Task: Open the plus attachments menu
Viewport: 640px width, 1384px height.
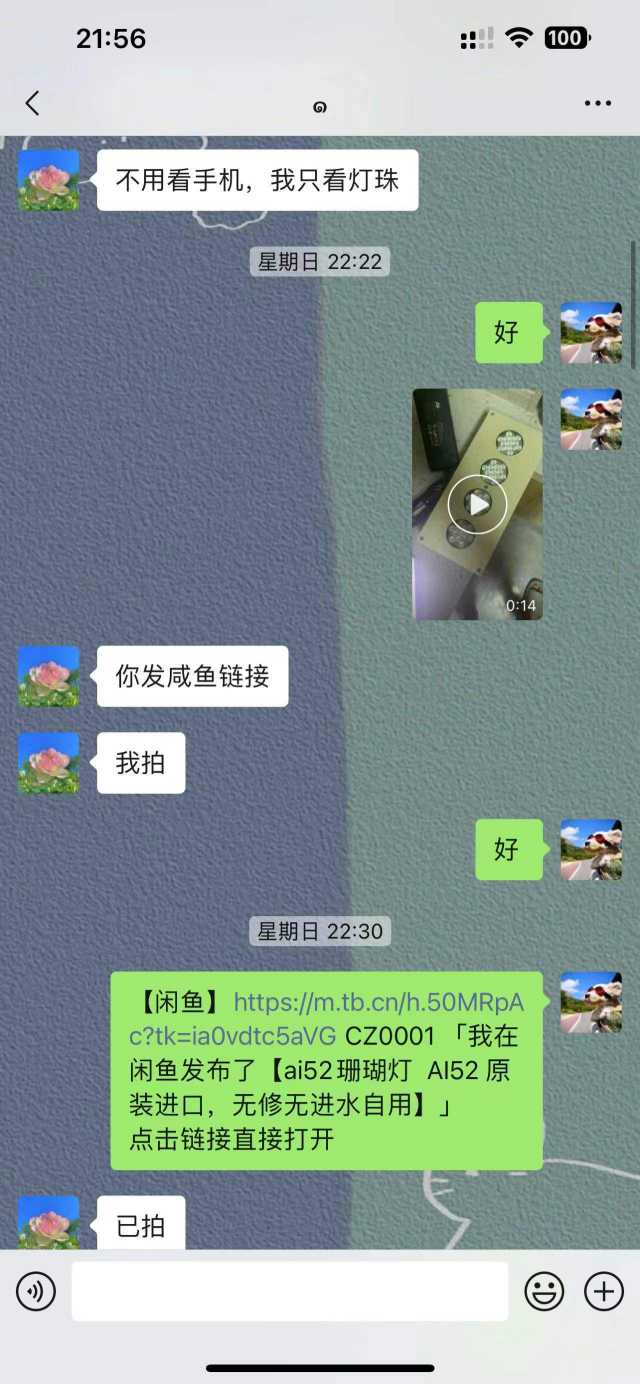Action: 603,1292
